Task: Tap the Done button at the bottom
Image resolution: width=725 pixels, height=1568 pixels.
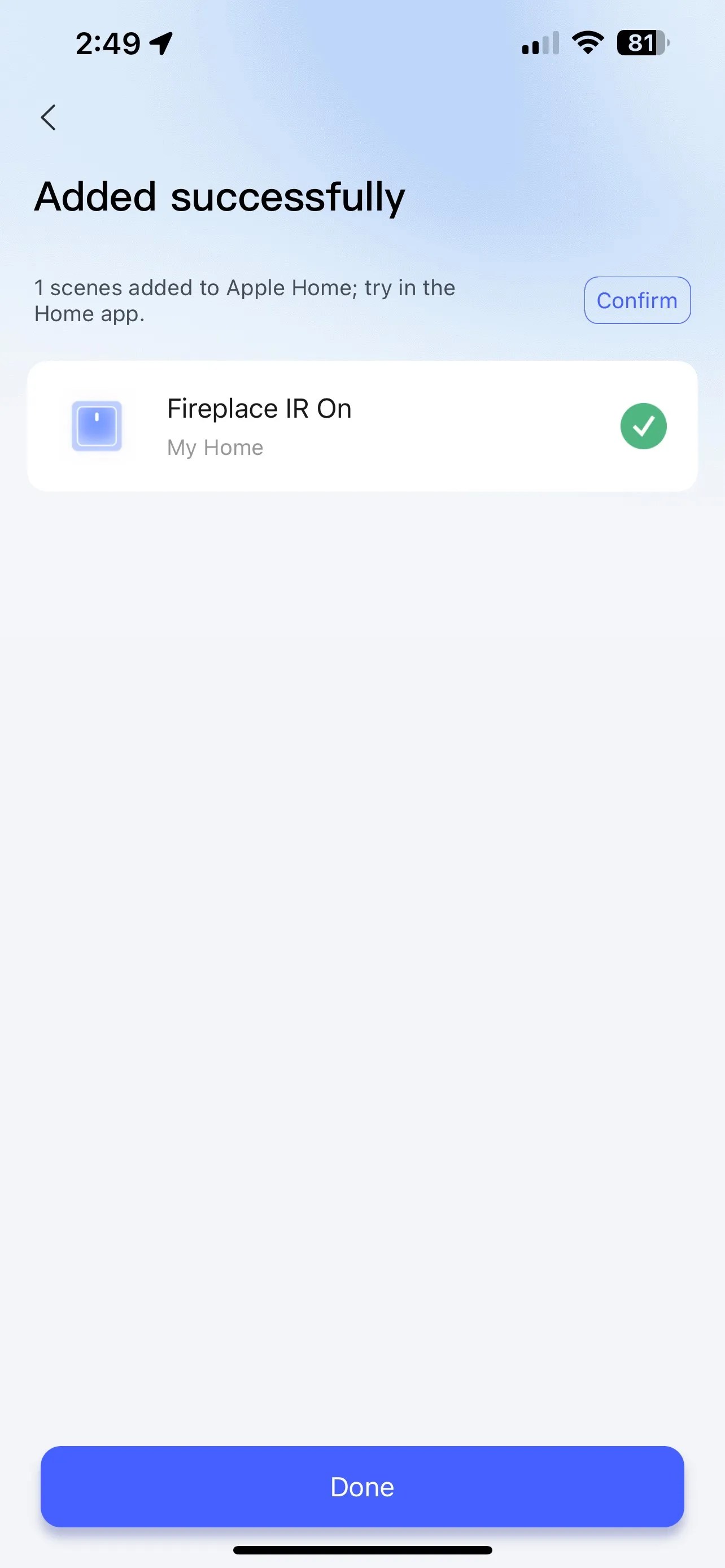Action: click(362, 1487)
